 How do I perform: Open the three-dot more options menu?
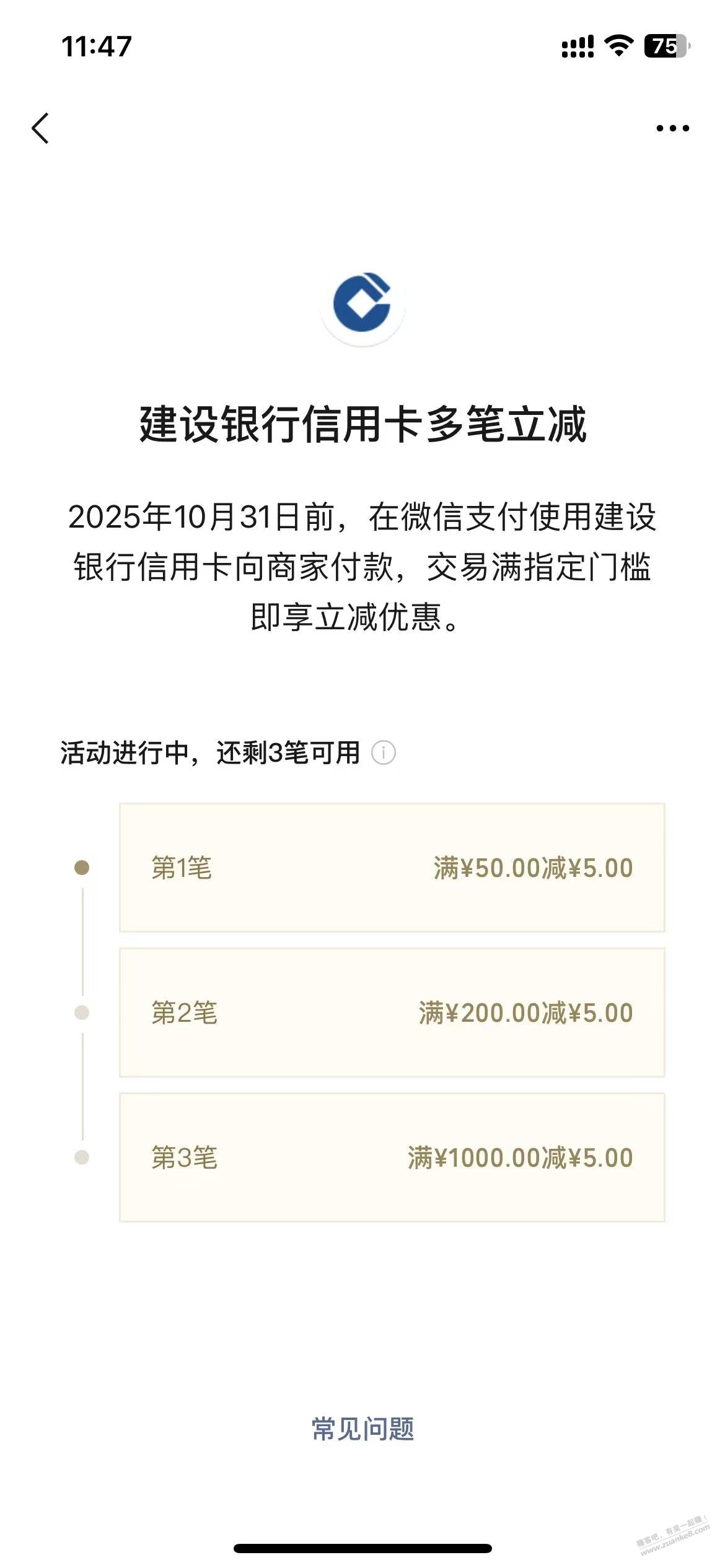click(x=672, y=128)
